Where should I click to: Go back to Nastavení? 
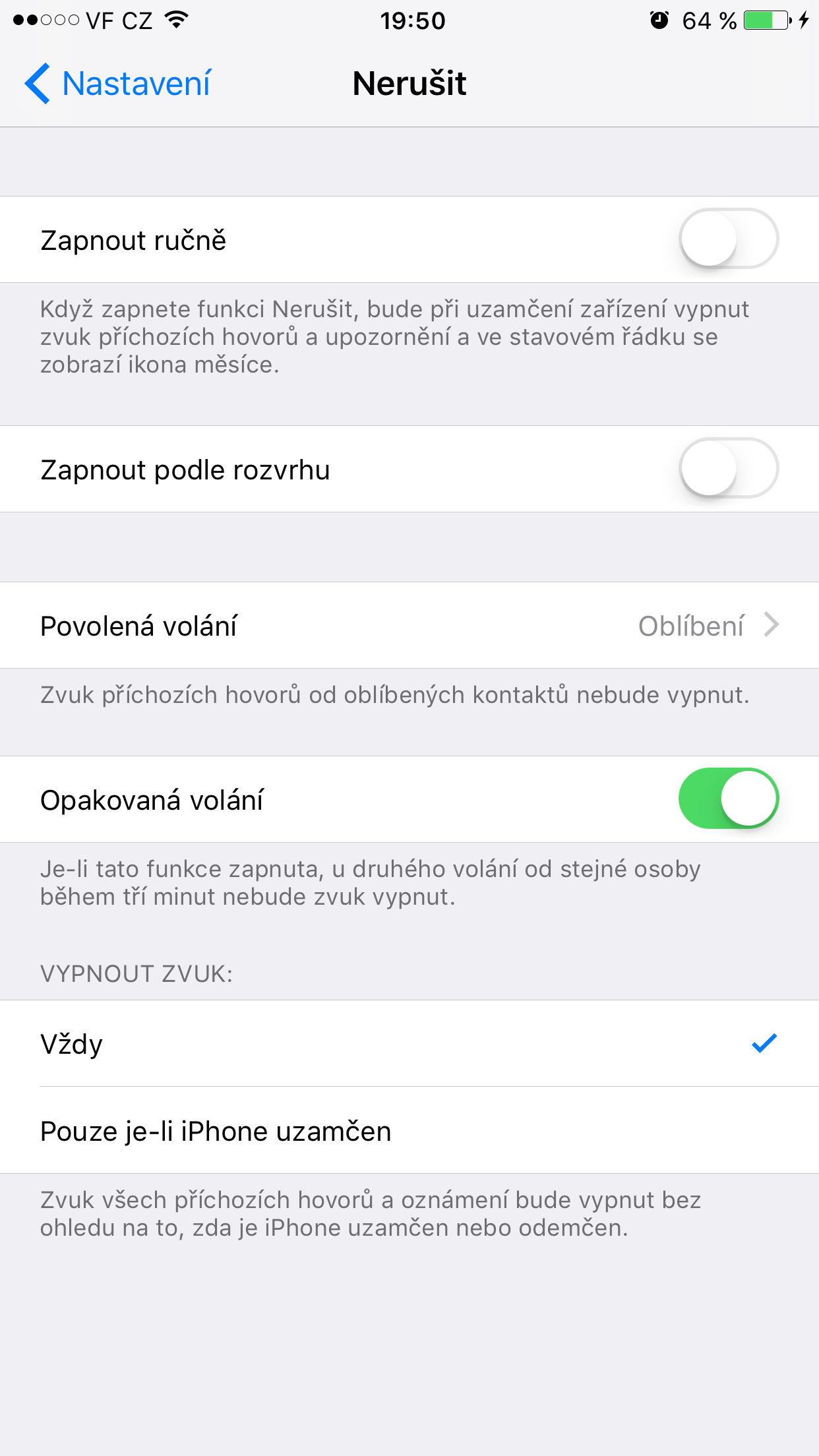119,84
